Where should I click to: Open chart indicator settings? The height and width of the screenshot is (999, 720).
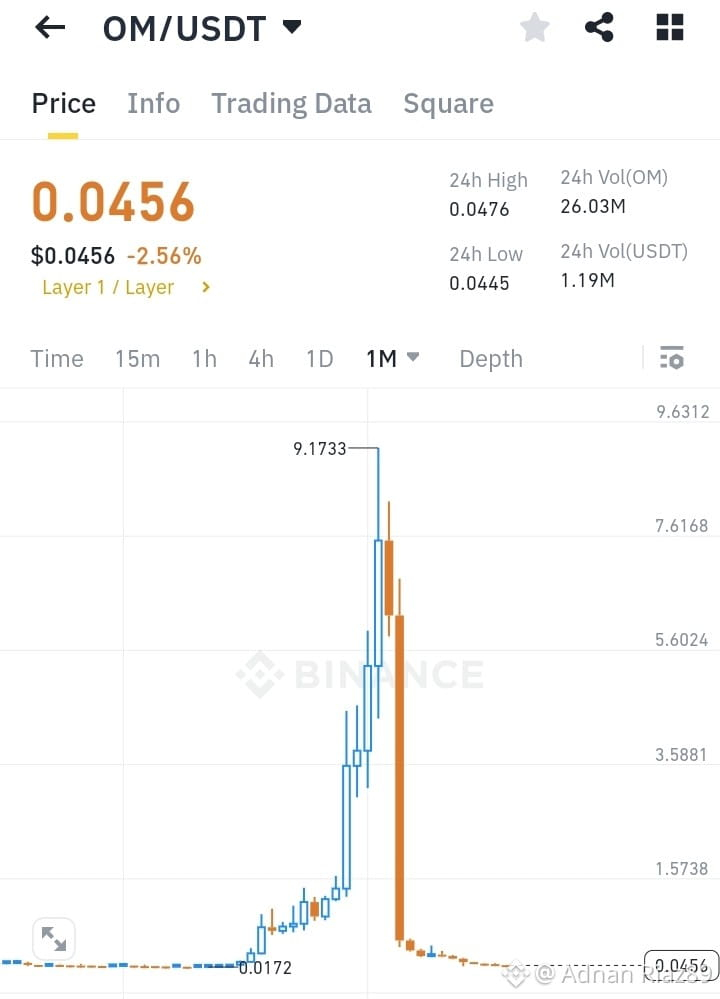(672, 357)
